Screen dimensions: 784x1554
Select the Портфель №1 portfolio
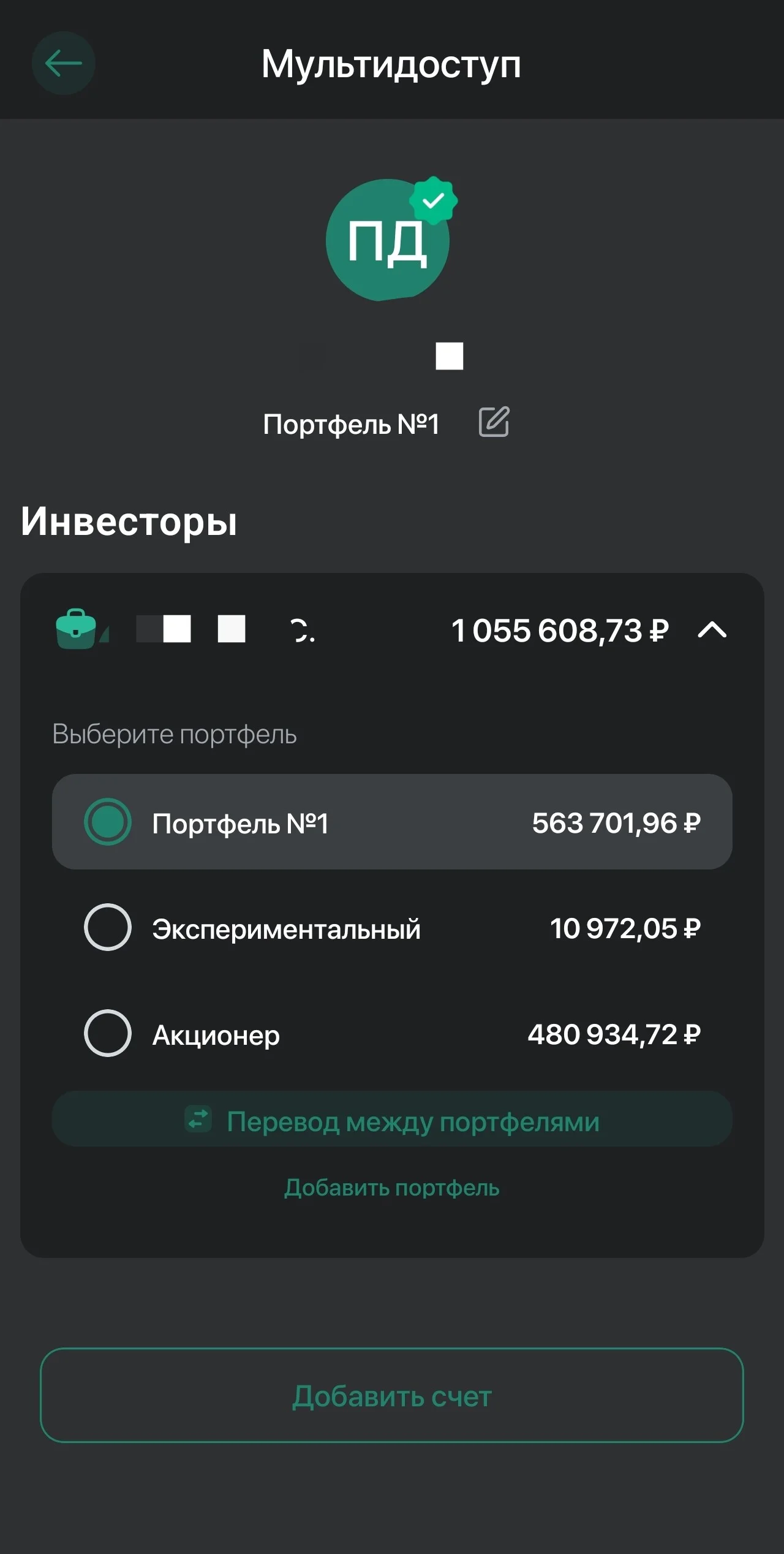(392, 822)
